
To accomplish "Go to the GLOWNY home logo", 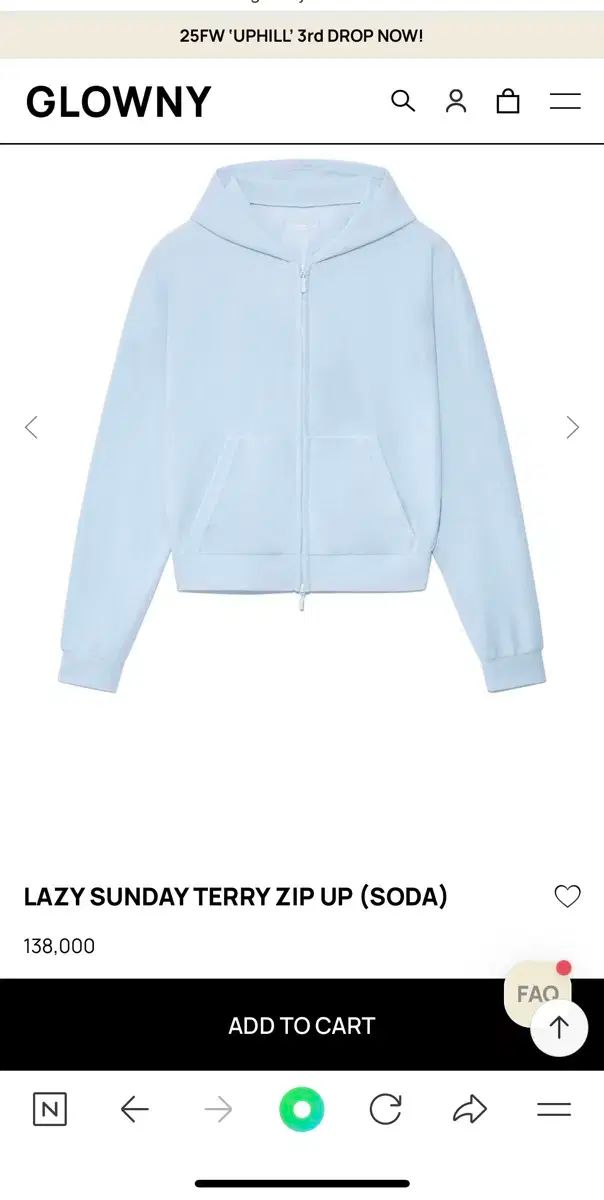I will (119, 102).
